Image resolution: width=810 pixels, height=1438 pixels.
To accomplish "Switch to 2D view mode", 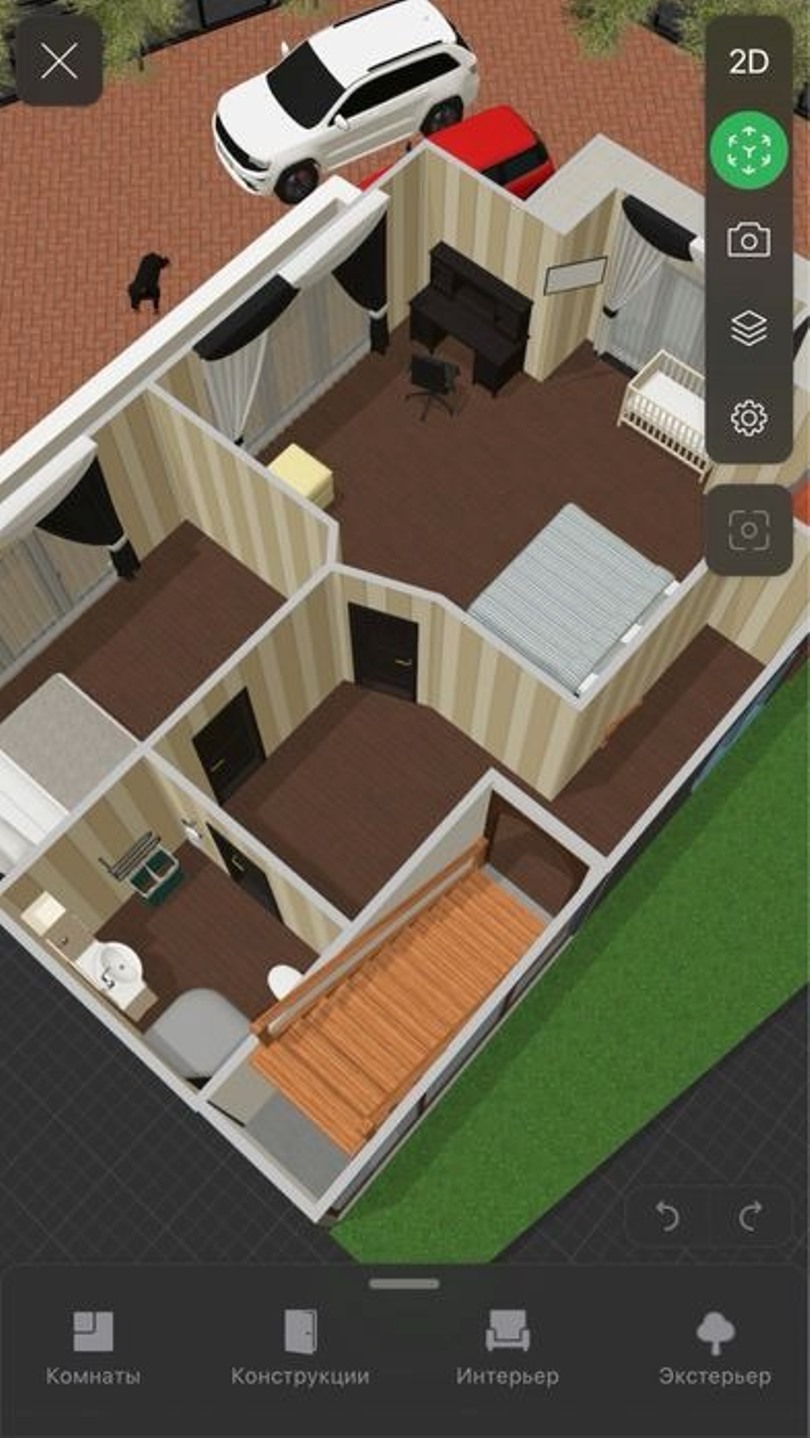I will click(748, 62).
